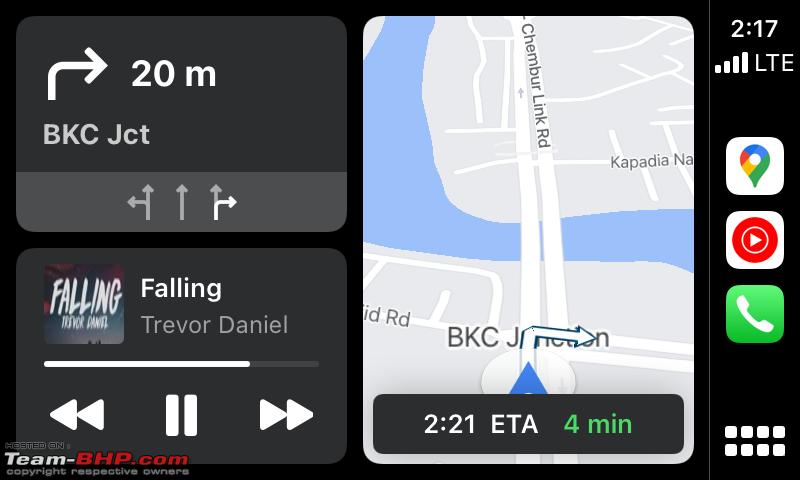Screen dimensions: 800x480
Task: Skip to the next track
Action: [286, 414]
